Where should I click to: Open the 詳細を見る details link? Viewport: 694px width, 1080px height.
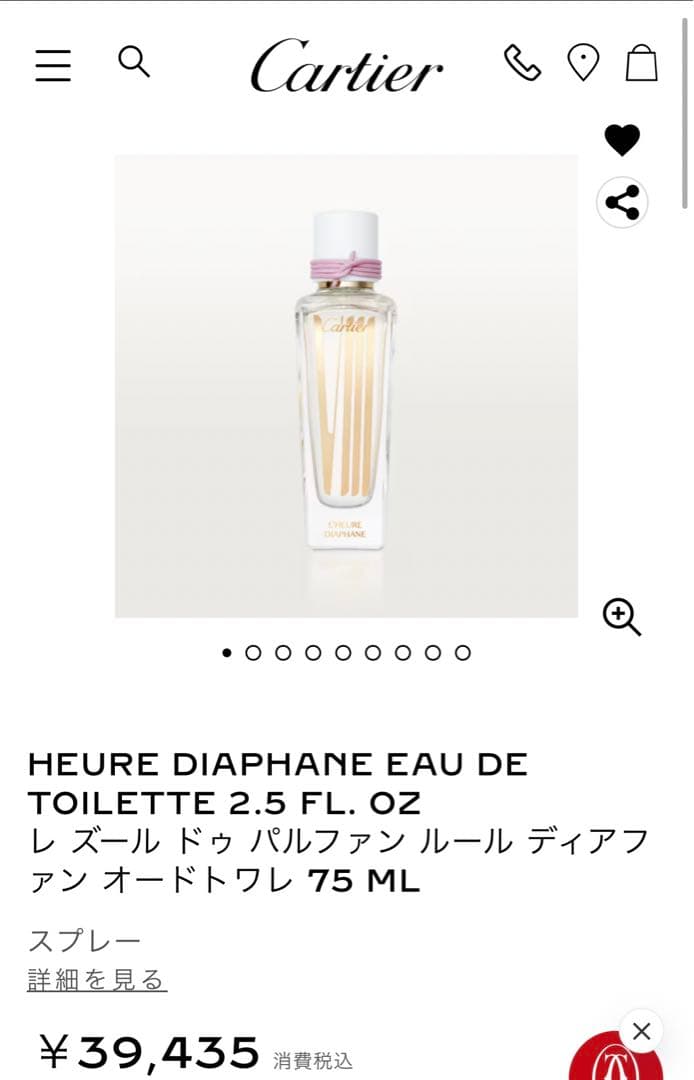(x=97, y=980)
